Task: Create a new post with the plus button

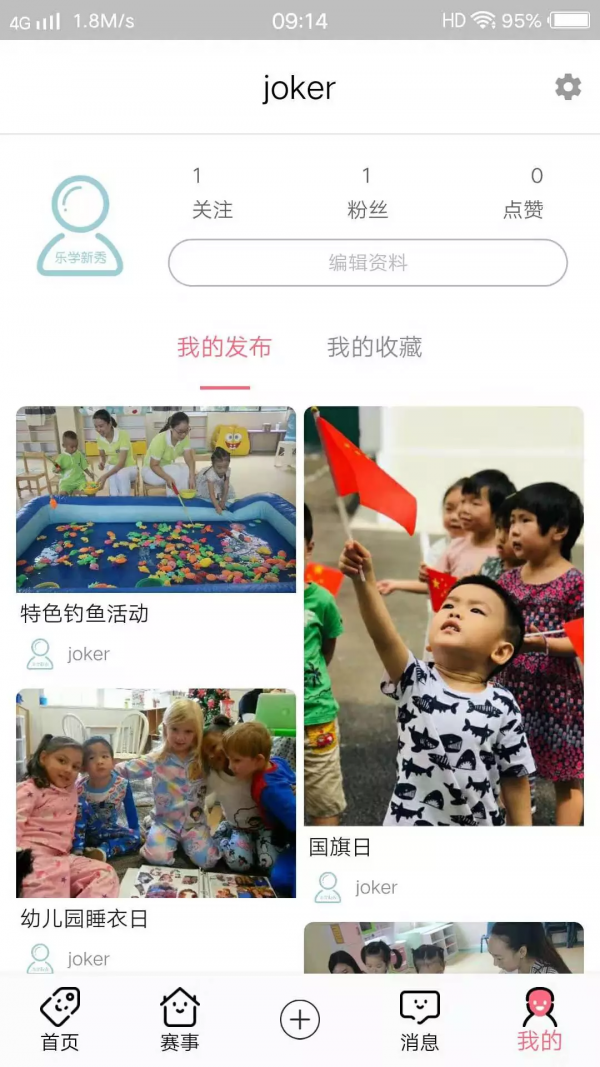Action: point(299,1020)
